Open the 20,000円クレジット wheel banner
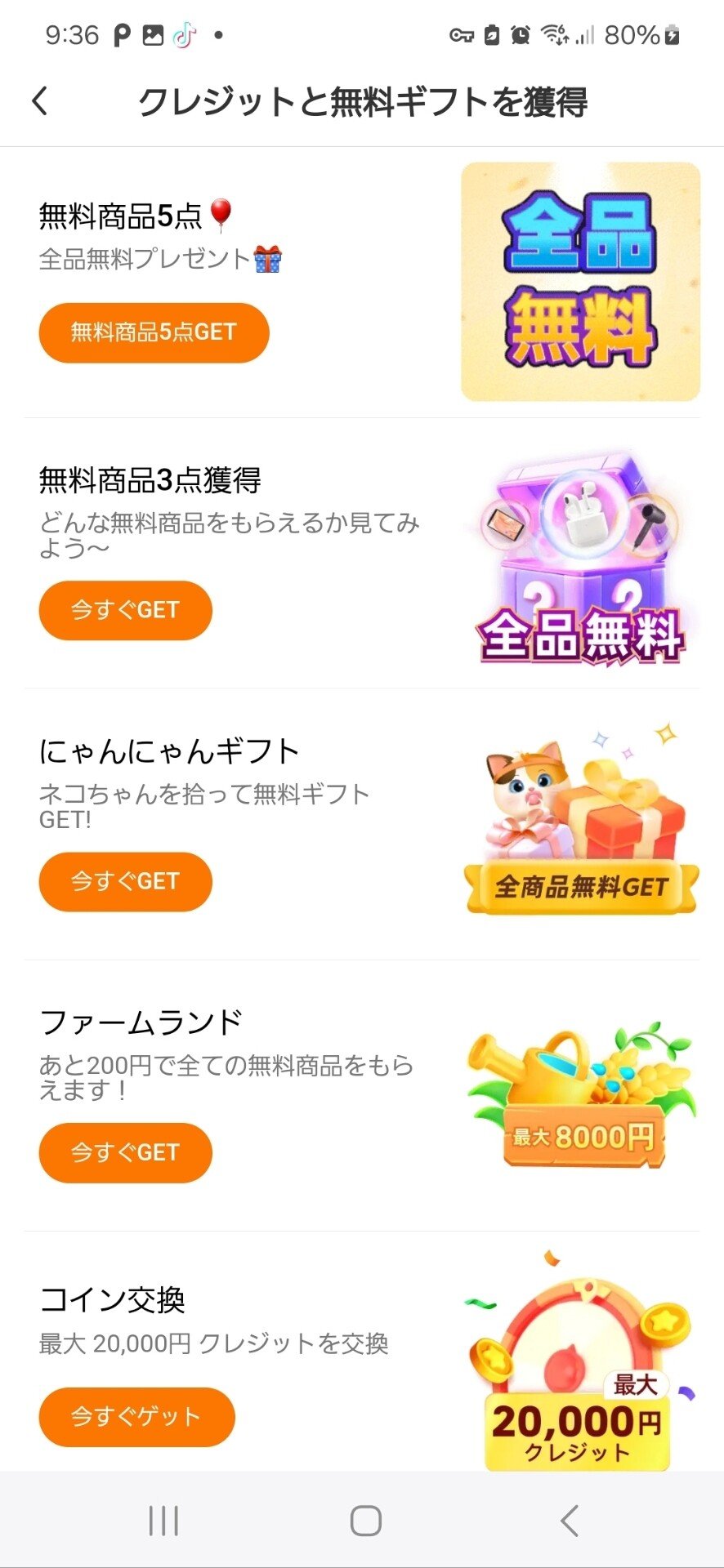Screen dimensions: 724x1568 point(580,1372)
